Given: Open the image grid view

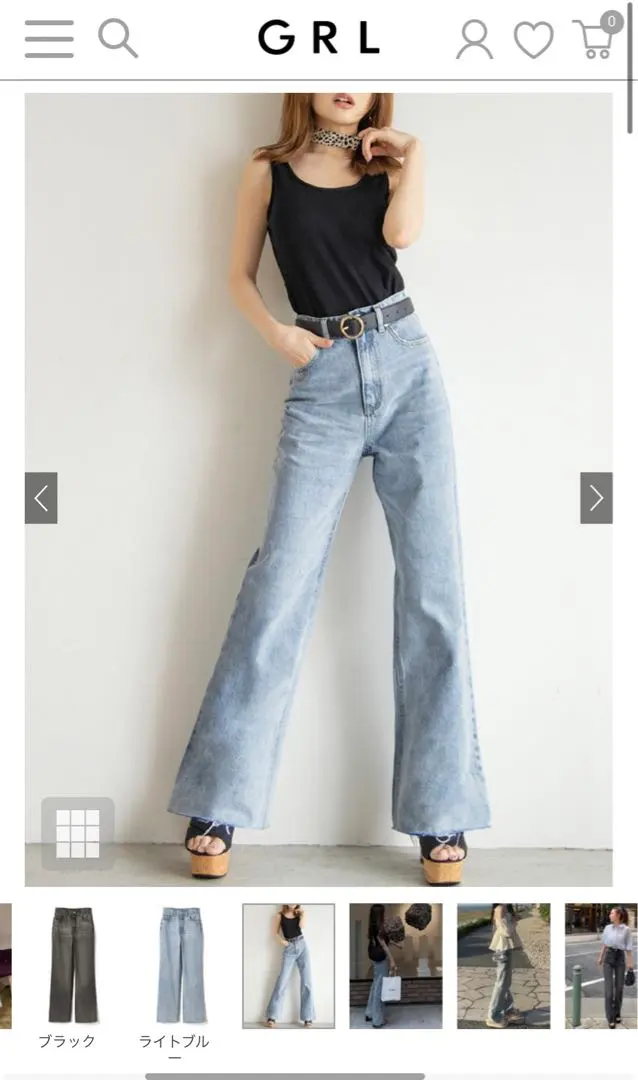Looking at the screenshot, I should 77,833.
